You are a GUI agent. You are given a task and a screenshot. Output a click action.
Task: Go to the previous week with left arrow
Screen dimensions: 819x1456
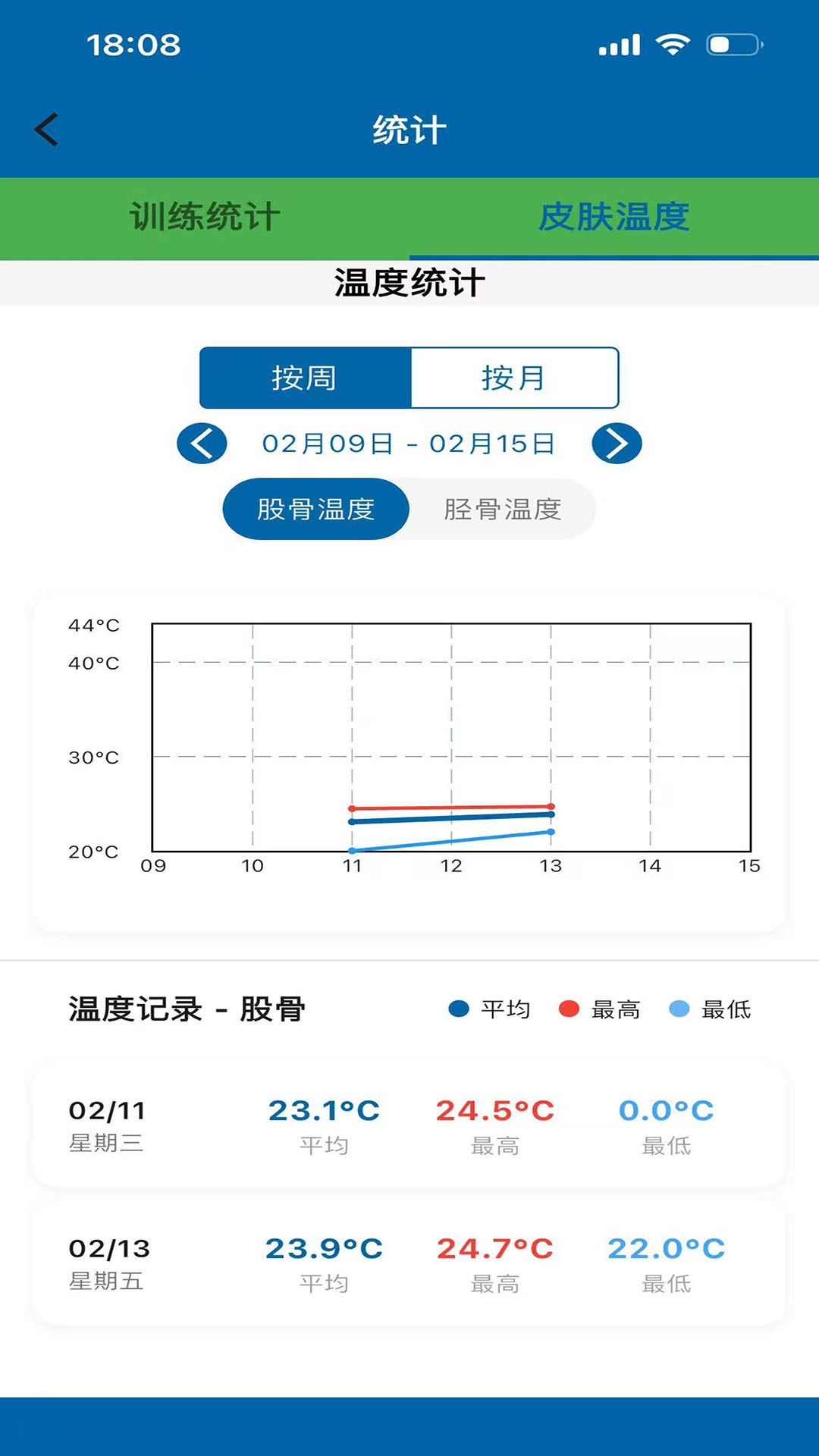tap(200, 444)
